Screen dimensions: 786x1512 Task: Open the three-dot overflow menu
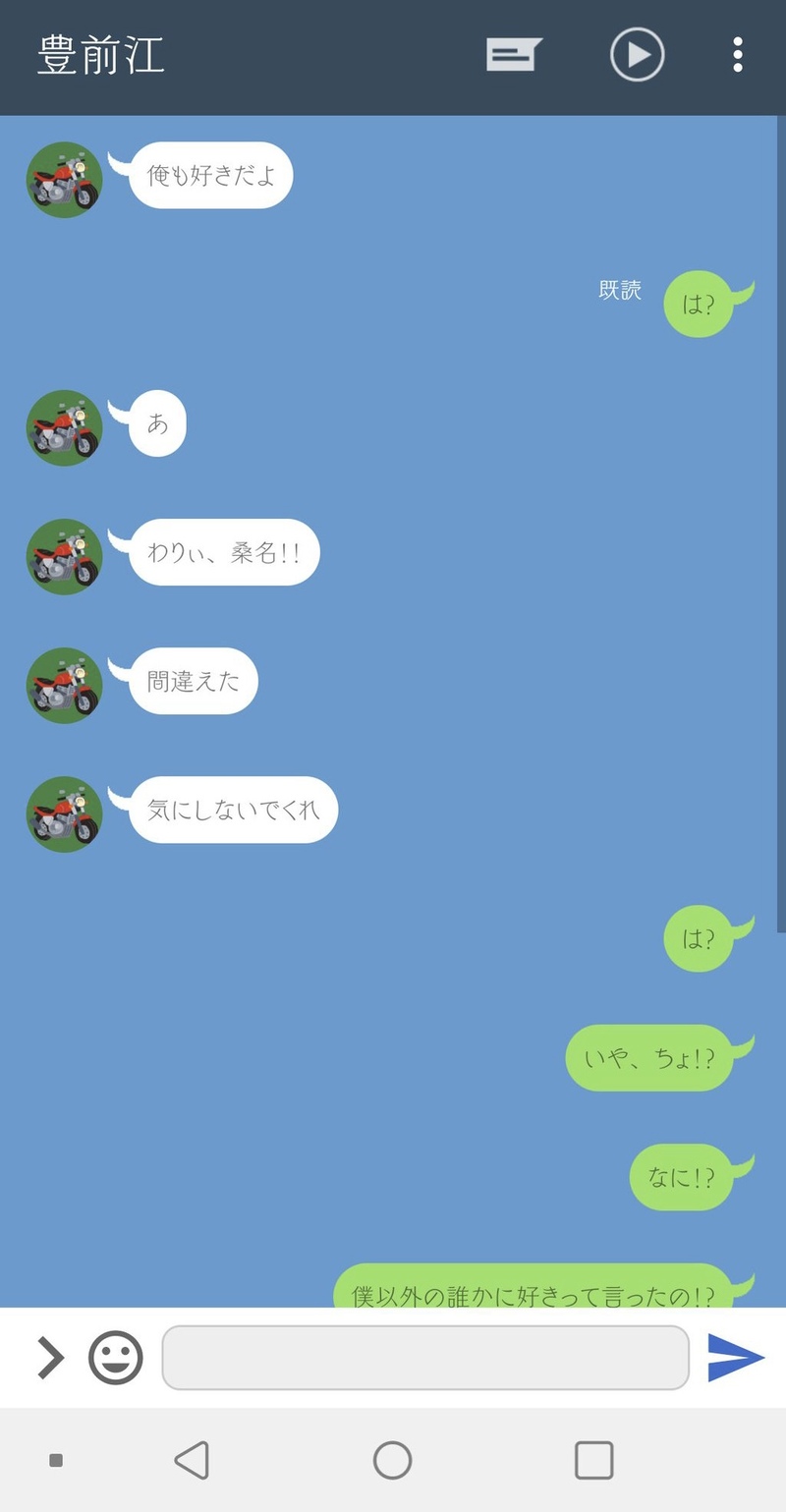[x=737, y=55]
